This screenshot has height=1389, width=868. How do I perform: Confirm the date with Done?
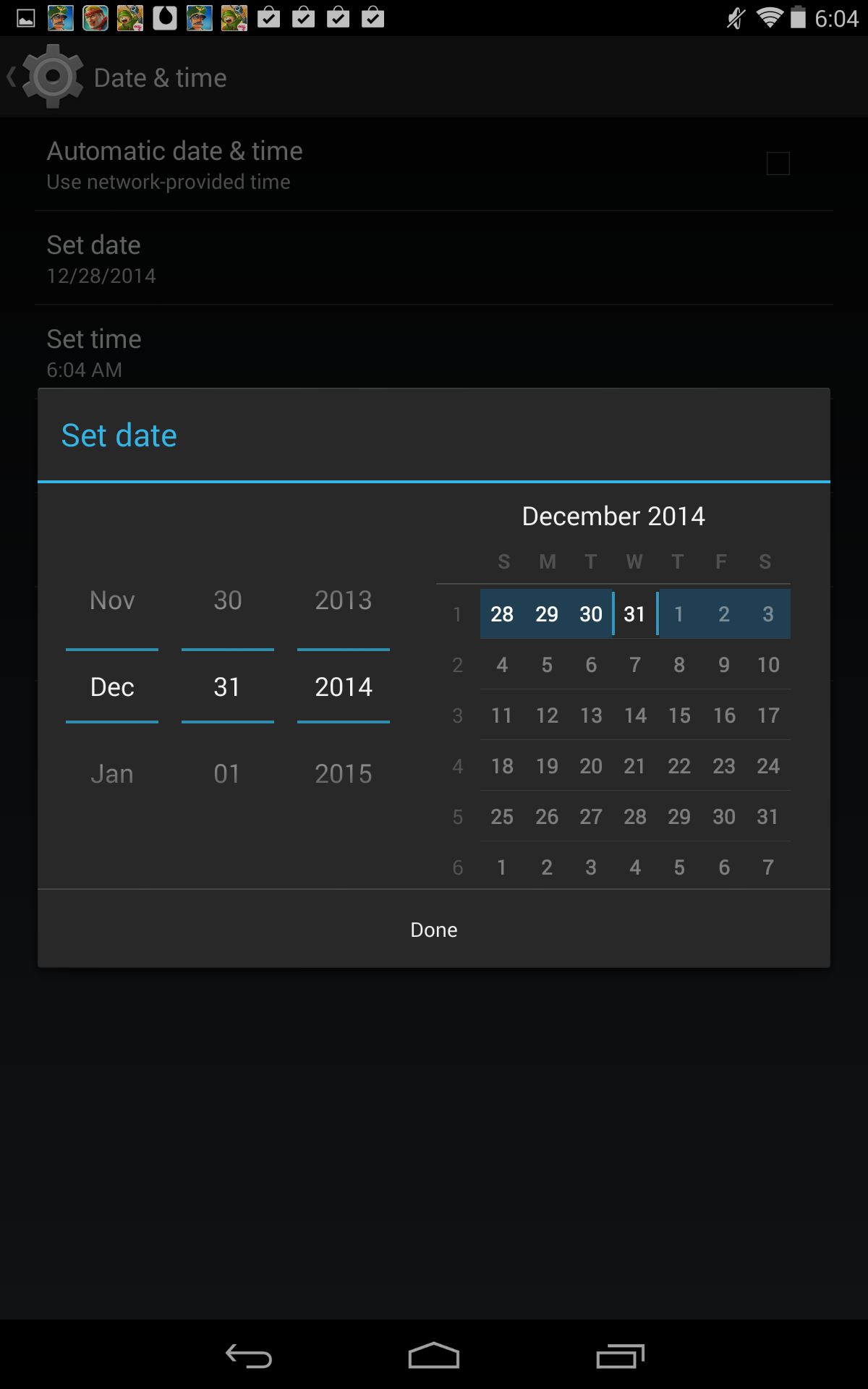434,930
